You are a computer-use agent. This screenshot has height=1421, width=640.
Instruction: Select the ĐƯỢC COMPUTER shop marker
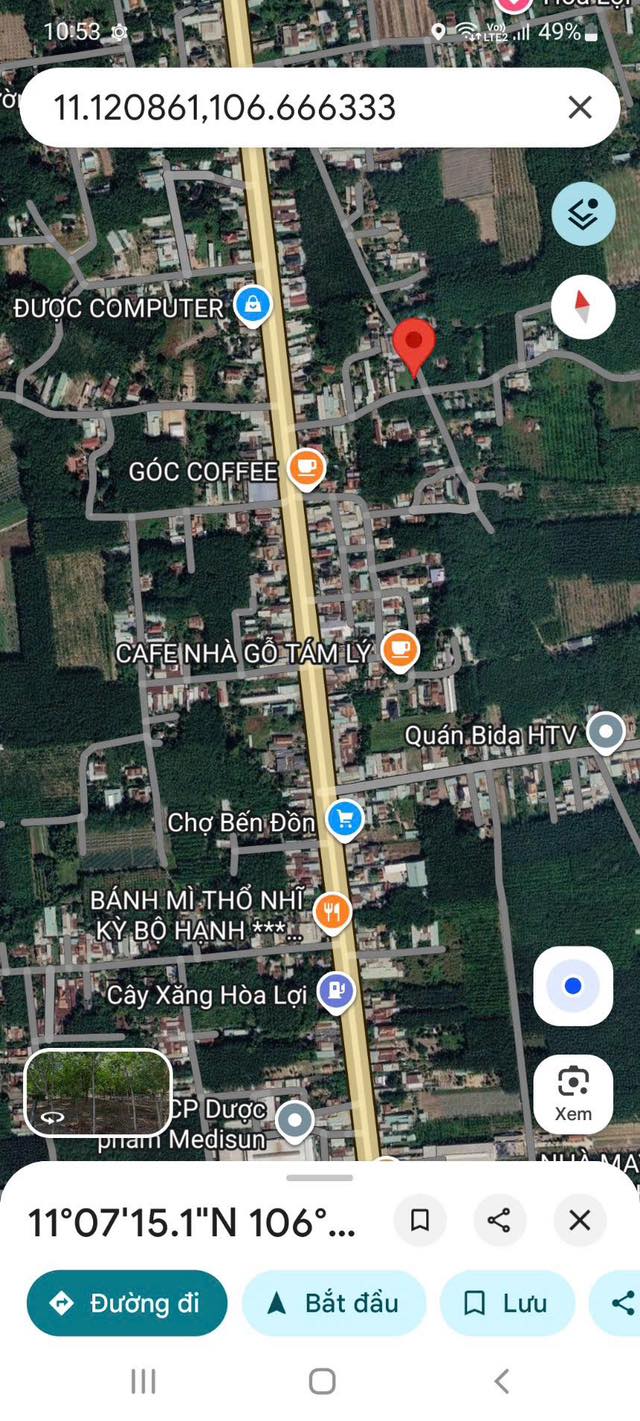point(253,305)
